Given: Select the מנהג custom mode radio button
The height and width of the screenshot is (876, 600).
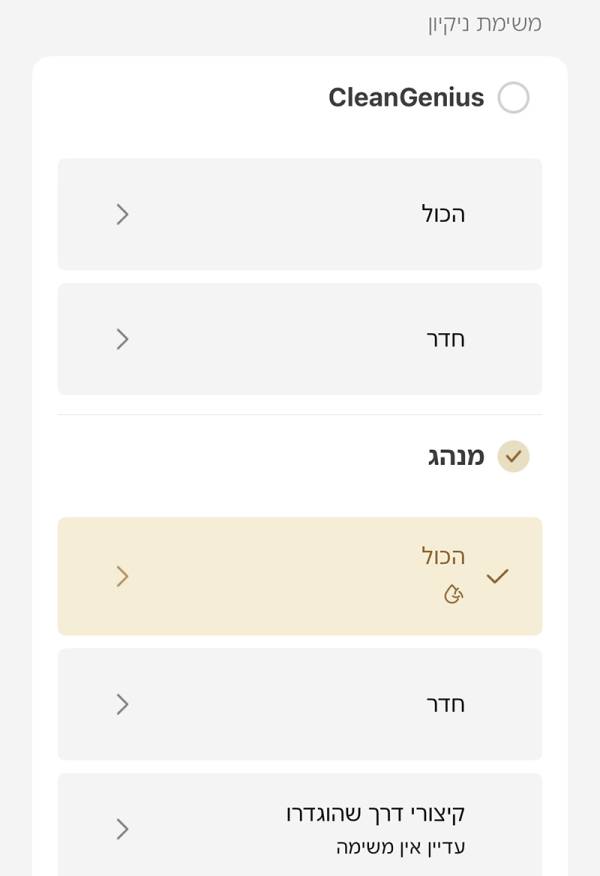Looking at the screenshot, I should [513, 457].
